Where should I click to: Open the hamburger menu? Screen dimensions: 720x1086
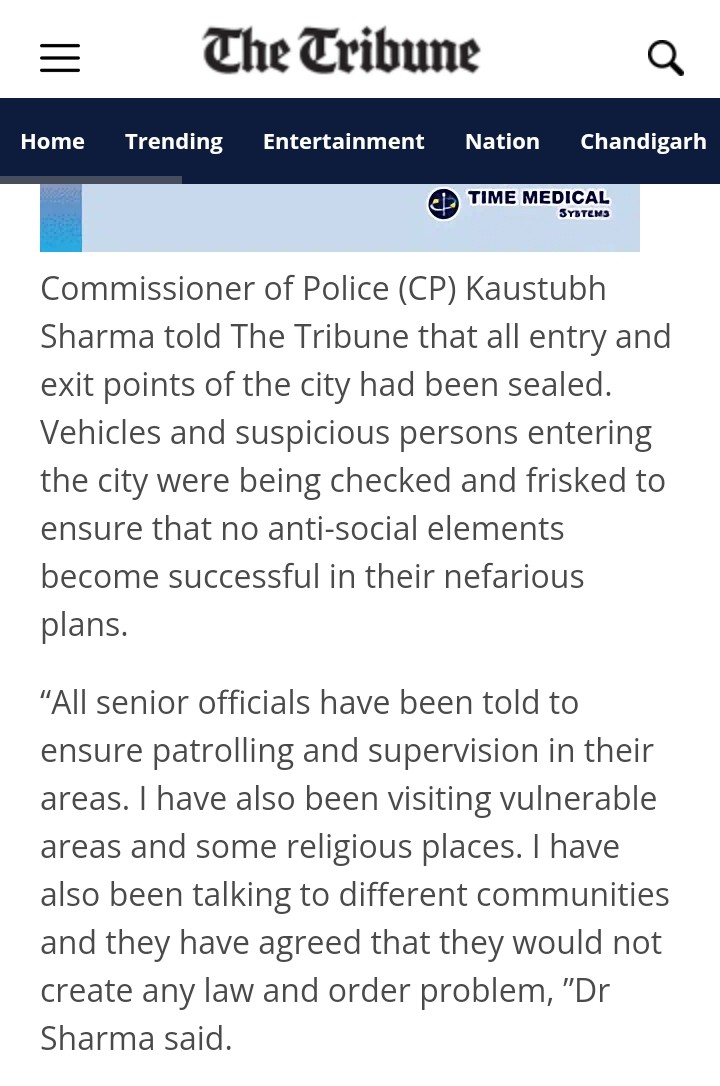pos(60,58)
